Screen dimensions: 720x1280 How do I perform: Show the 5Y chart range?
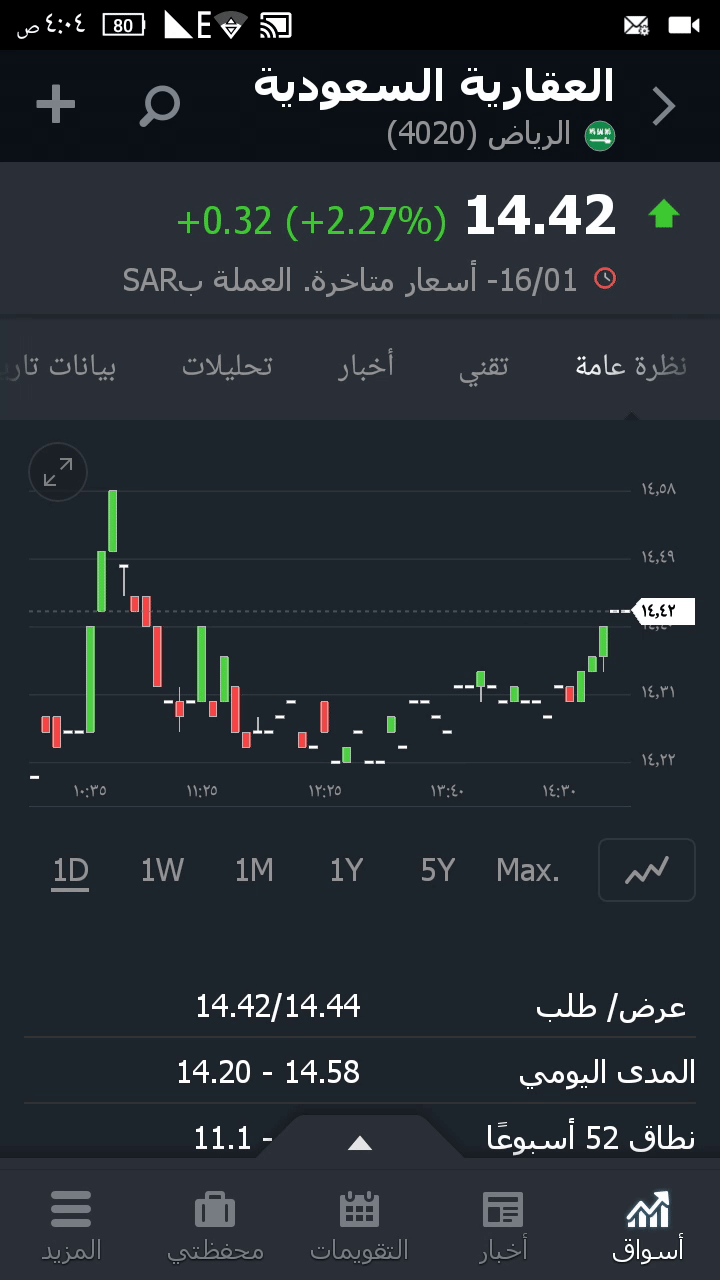click(x=438, y=871)
